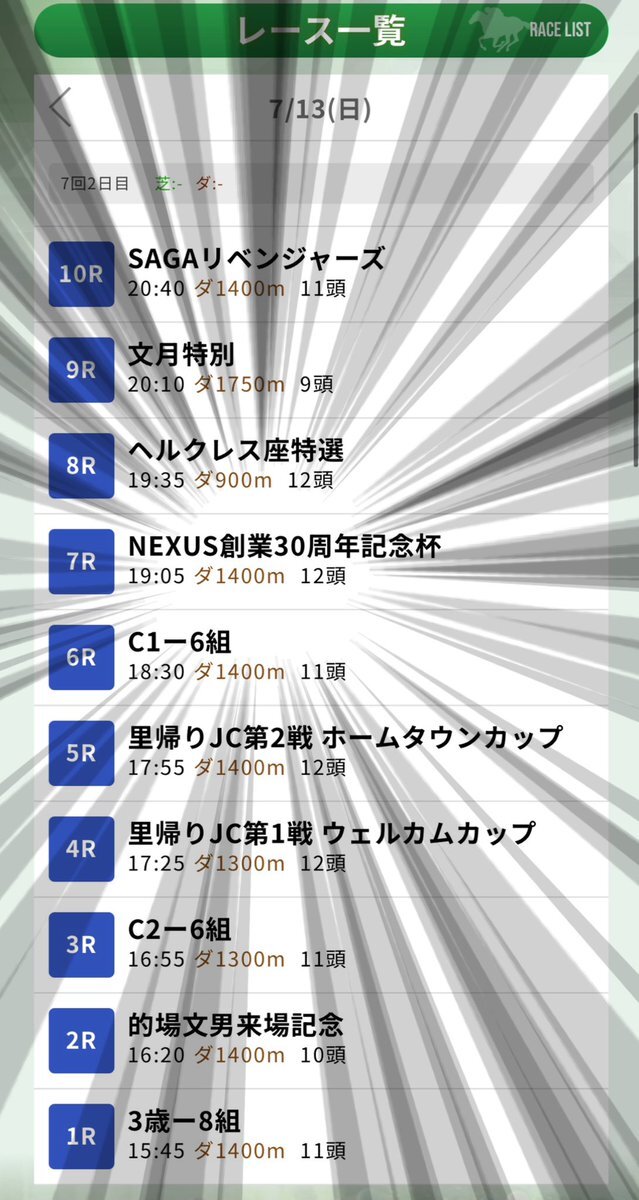Open race 10R SAGAリベンジャーズ
639x1200 pixels.
point(321,274)
